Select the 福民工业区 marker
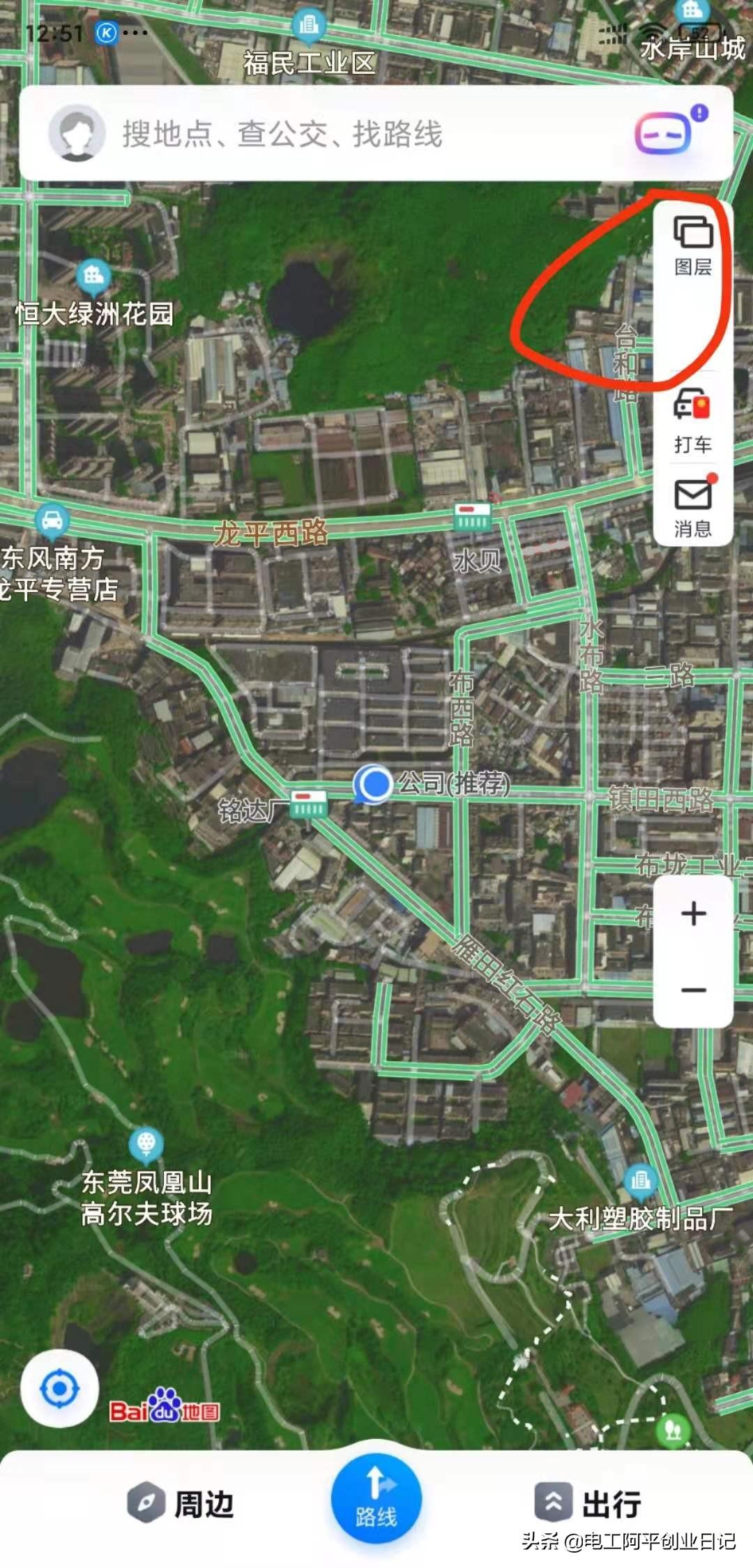Screen dimensions: 753x1568 308,26
